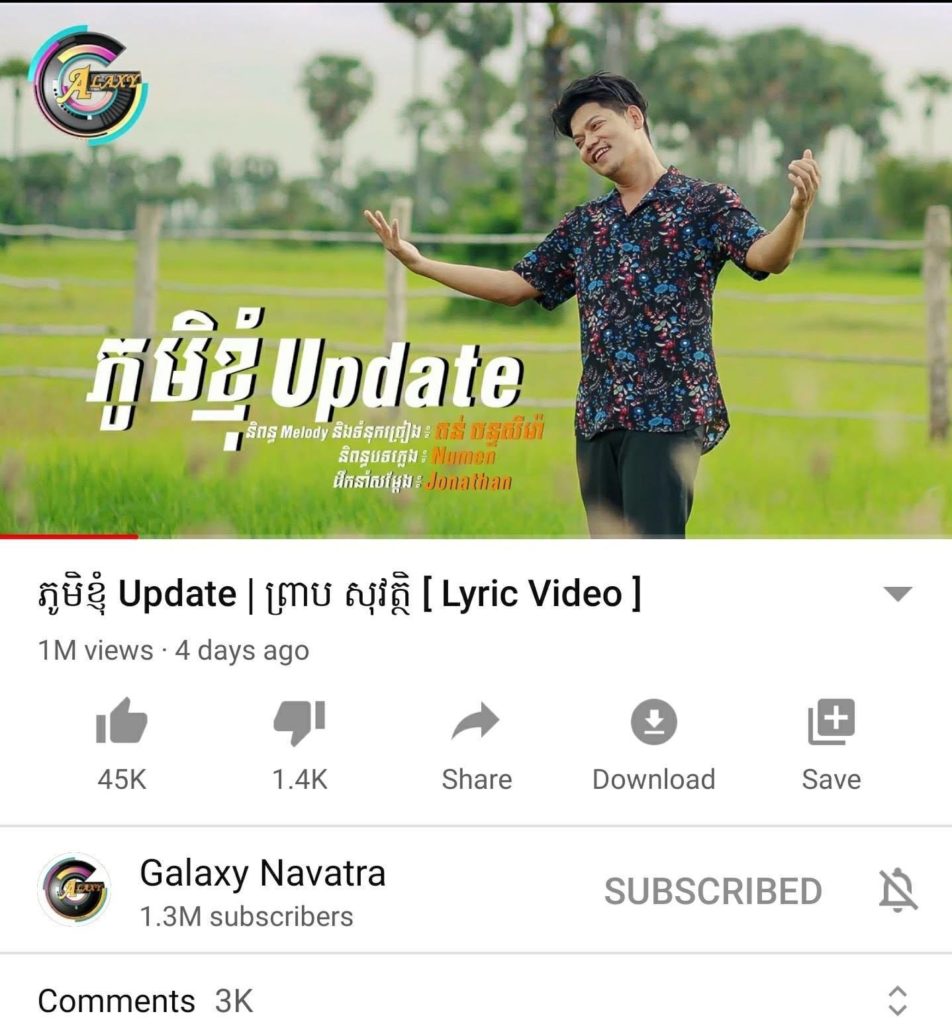The width and height of the screenshot is (952, 1024).
Task: Dislike this video
Action: (x=299, y=724)
